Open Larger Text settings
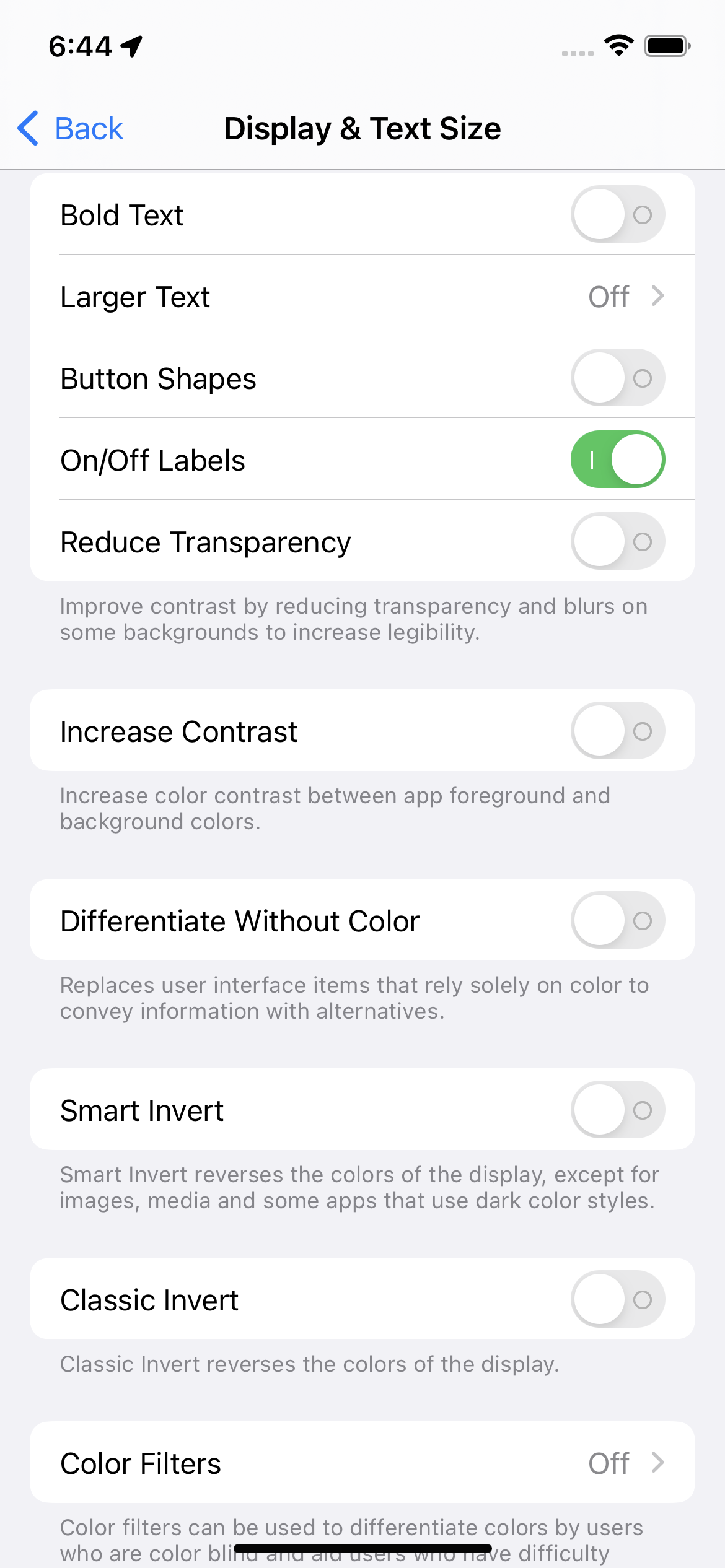725x1568 pixels. coord(362,296)
